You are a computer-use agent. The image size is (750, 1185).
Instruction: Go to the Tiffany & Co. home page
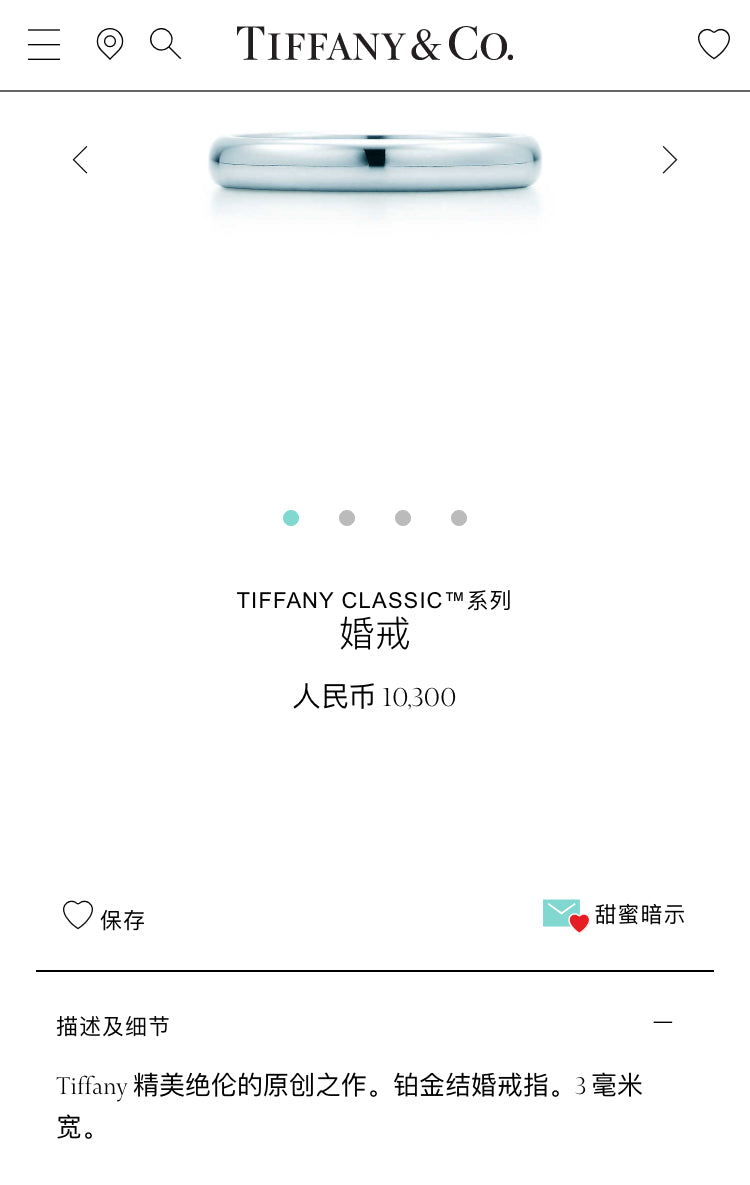click(375, 44)
